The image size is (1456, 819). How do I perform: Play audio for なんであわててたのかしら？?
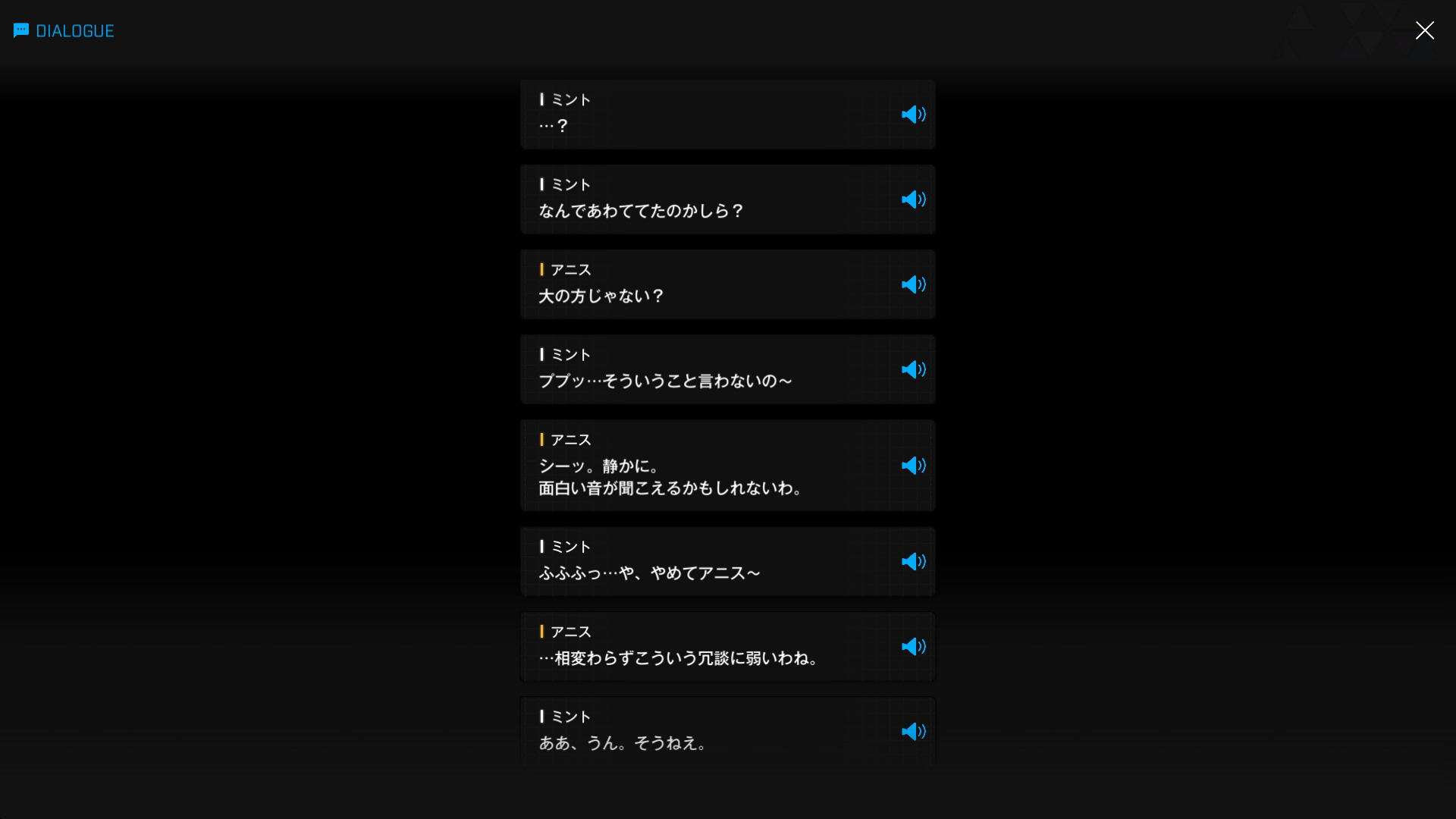[x=913, y=199]
